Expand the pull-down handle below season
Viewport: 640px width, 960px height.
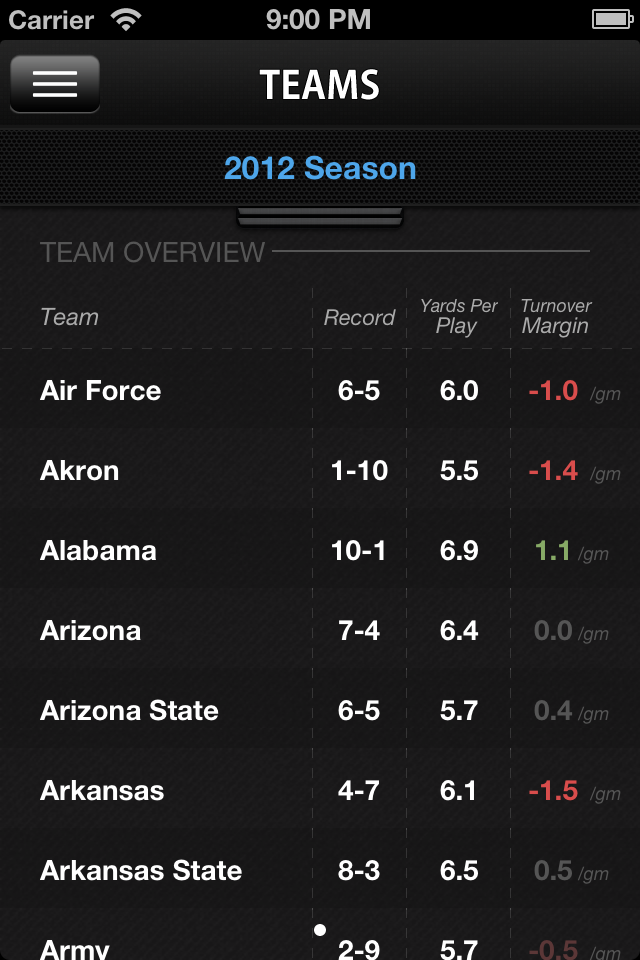tap(320, 217)
